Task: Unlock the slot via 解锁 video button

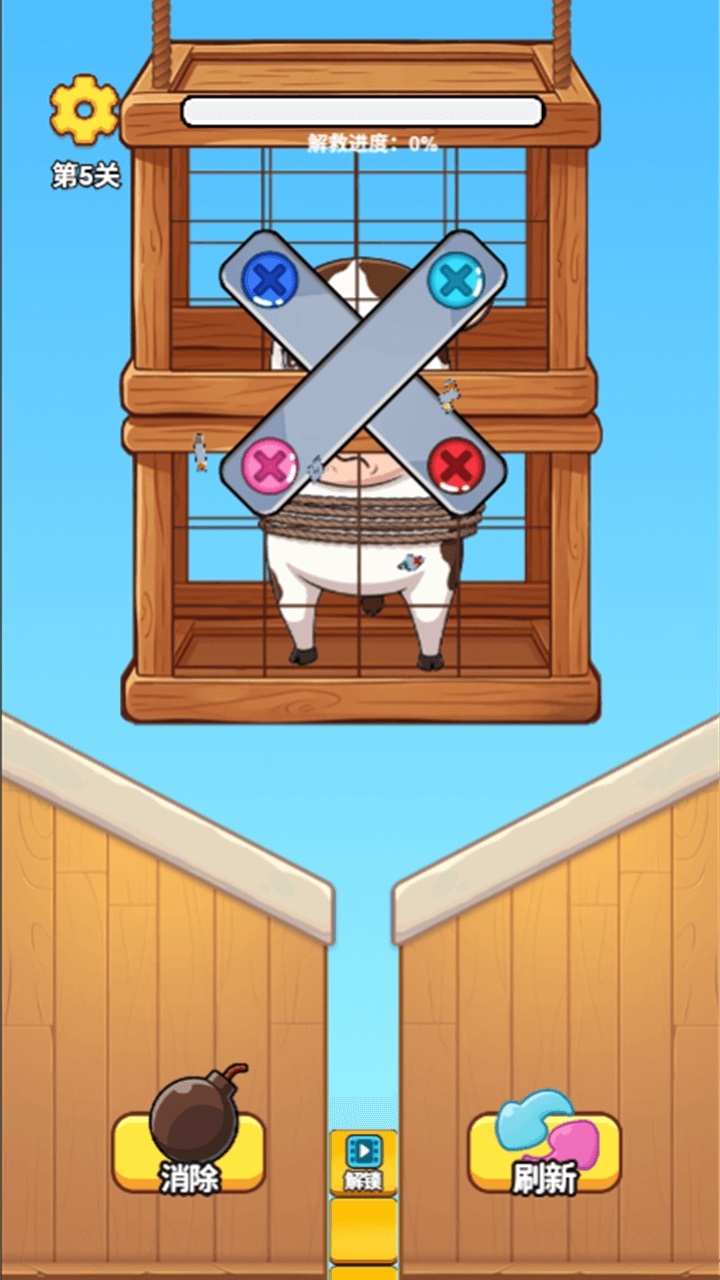Action: [x=364, y=1163]
